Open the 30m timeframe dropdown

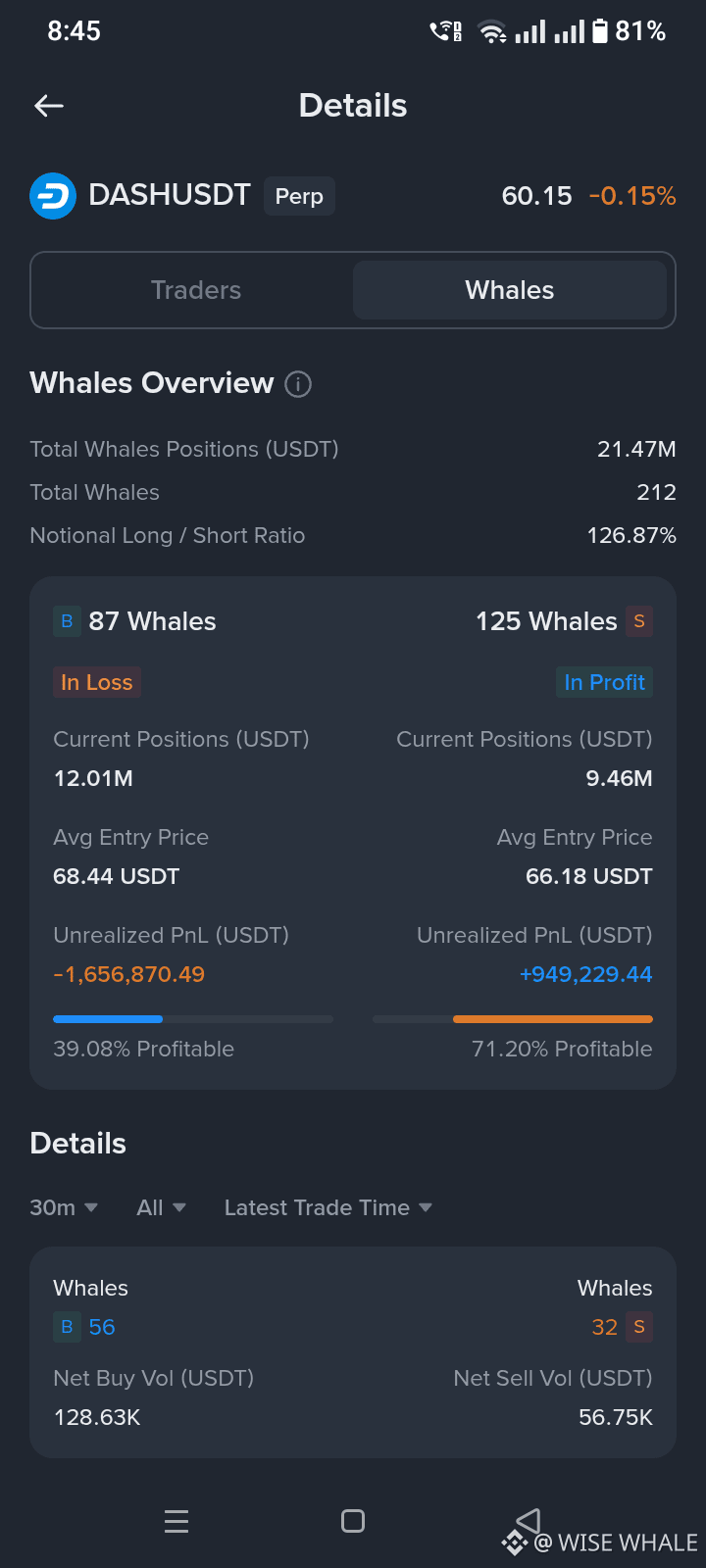62,1207
